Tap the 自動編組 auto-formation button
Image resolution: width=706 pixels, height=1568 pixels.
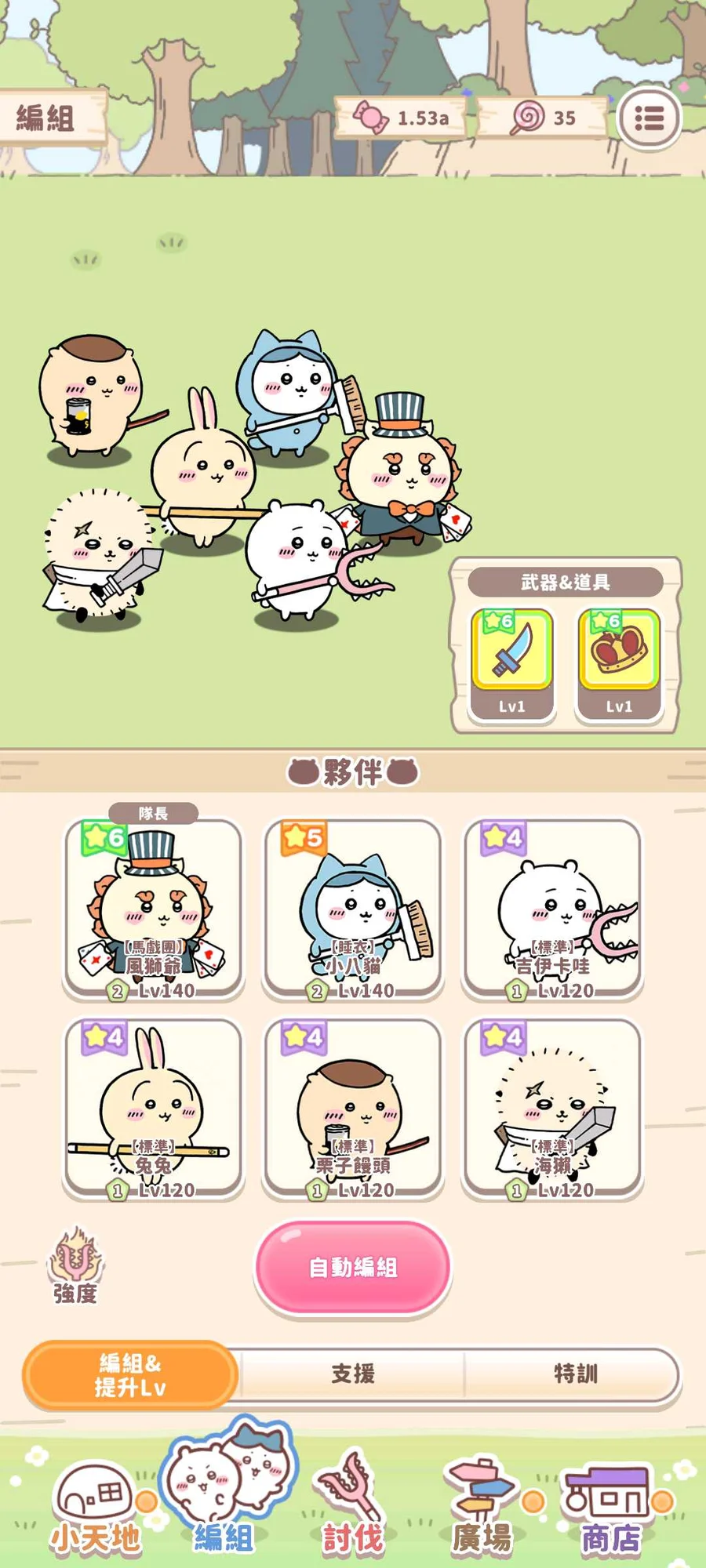(353, 1267)
